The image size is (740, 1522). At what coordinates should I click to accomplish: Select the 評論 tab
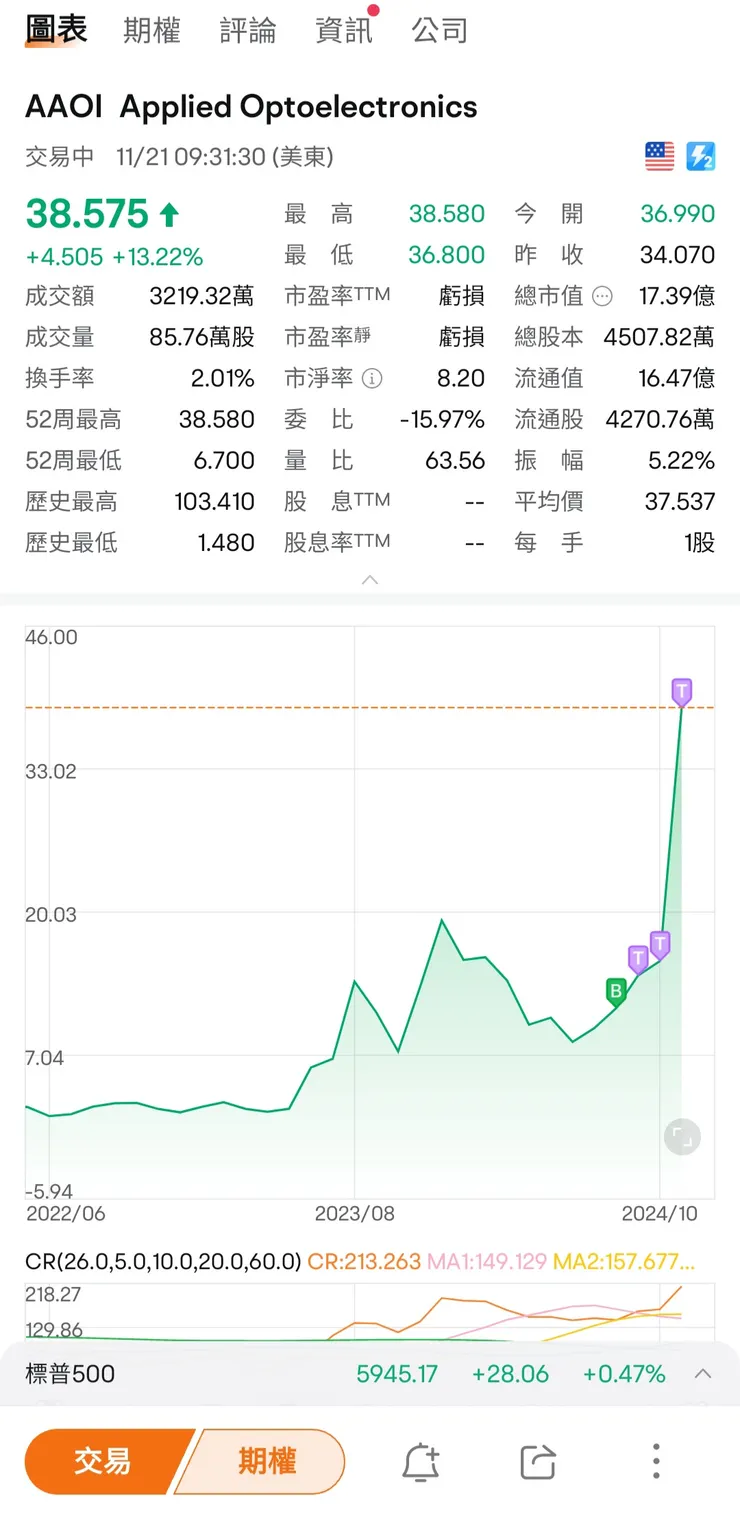pos(247,30)
